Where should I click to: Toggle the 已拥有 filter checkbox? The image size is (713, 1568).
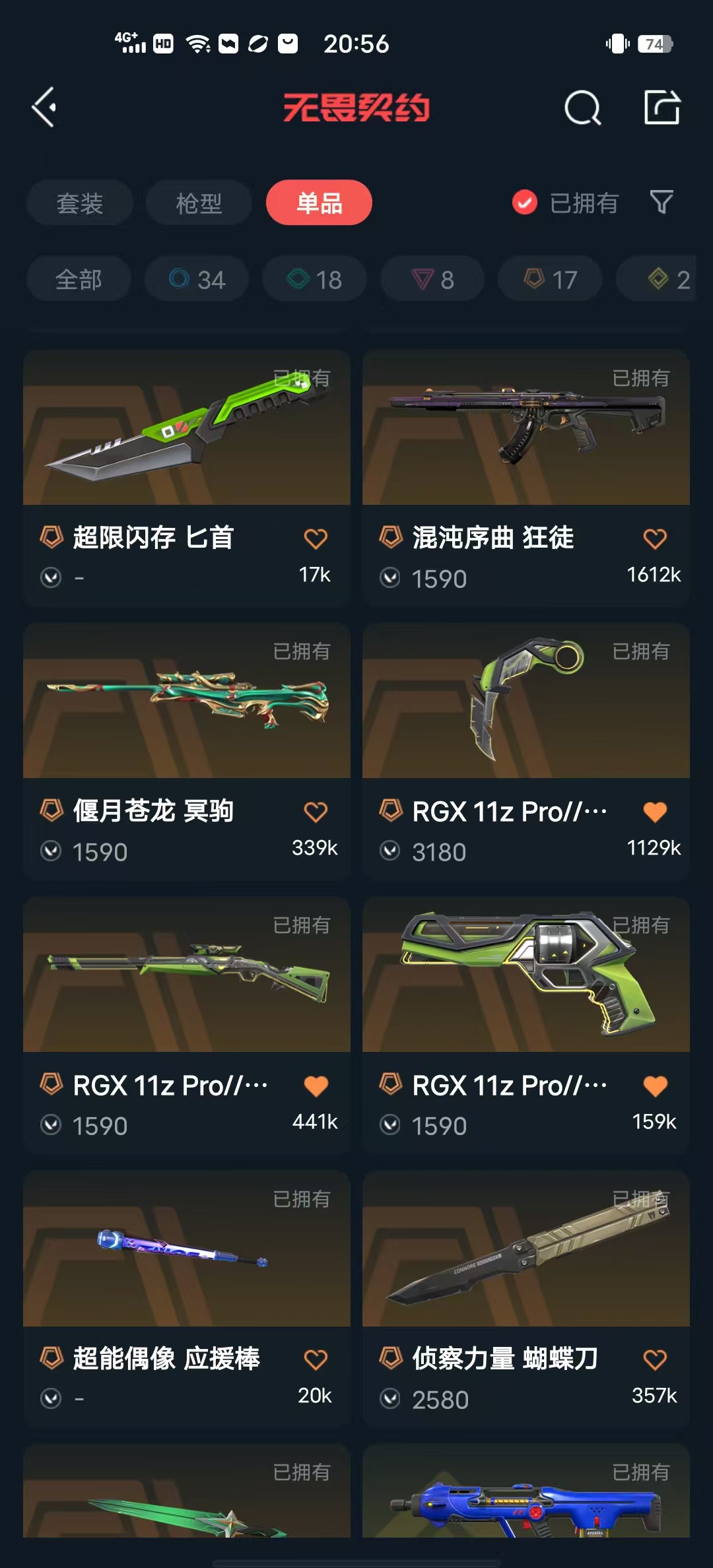(525, 203)
